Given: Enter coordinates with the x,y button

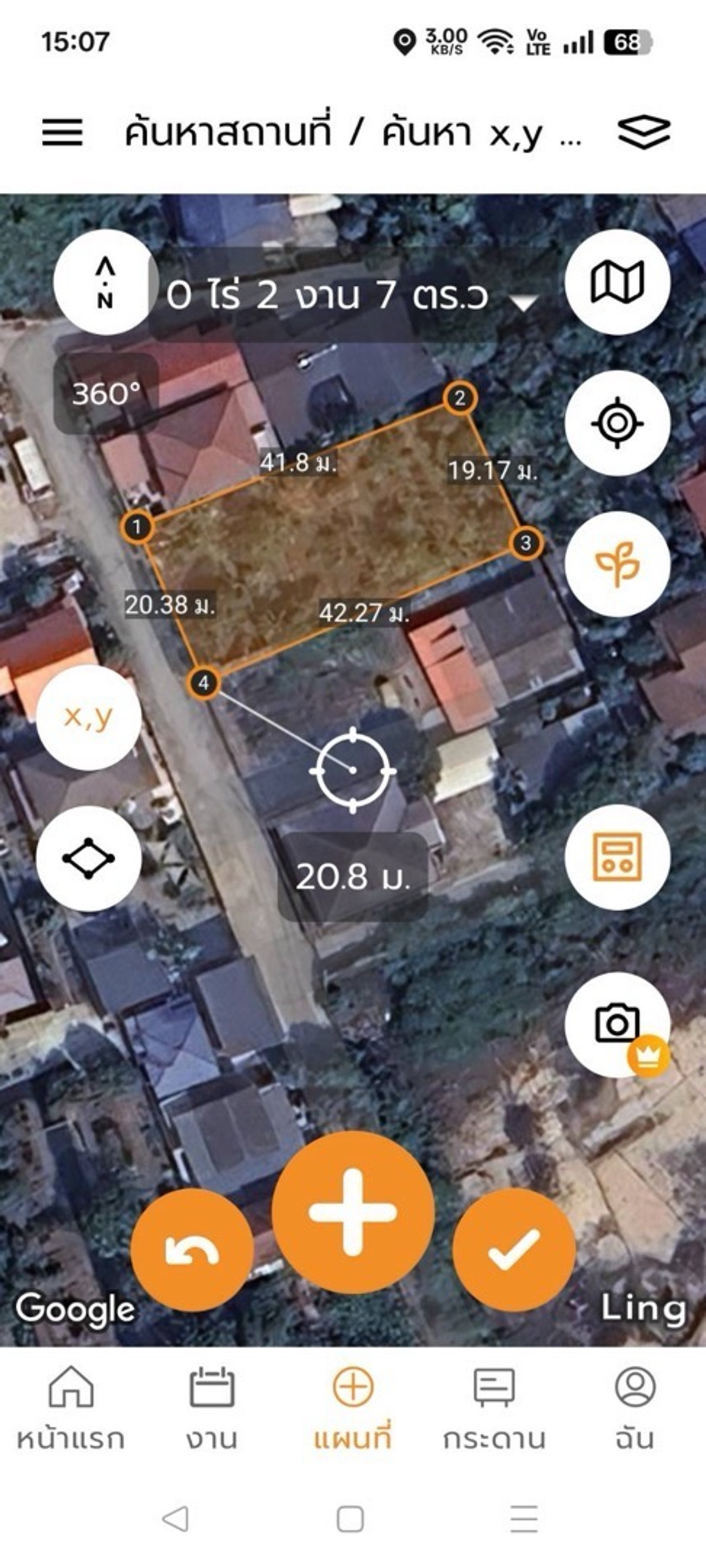Looking at the screenshot, I should [x=89, y=717].
